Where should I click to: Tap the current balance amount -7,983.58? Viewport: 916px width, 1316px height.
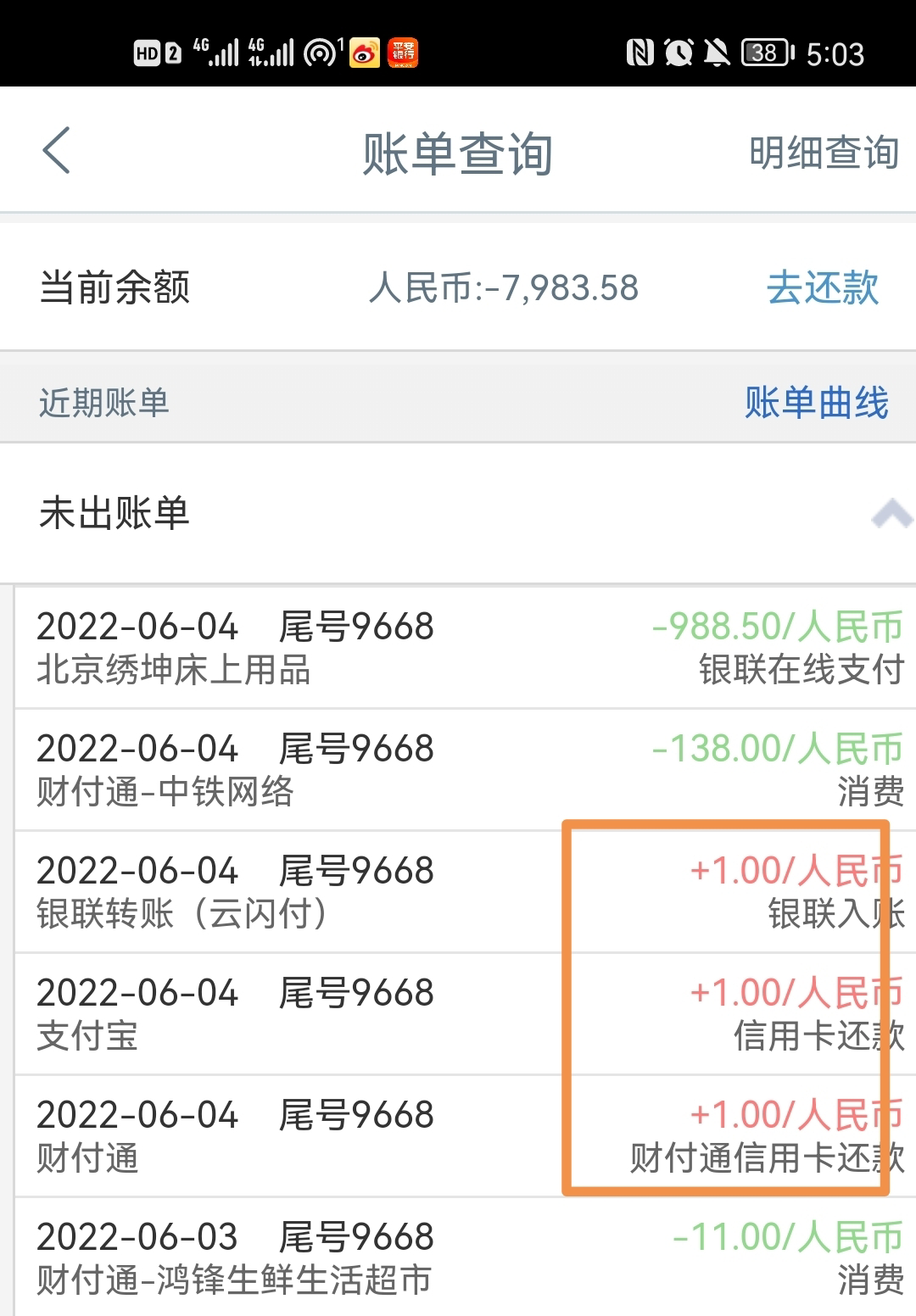[x=505, y=288]
